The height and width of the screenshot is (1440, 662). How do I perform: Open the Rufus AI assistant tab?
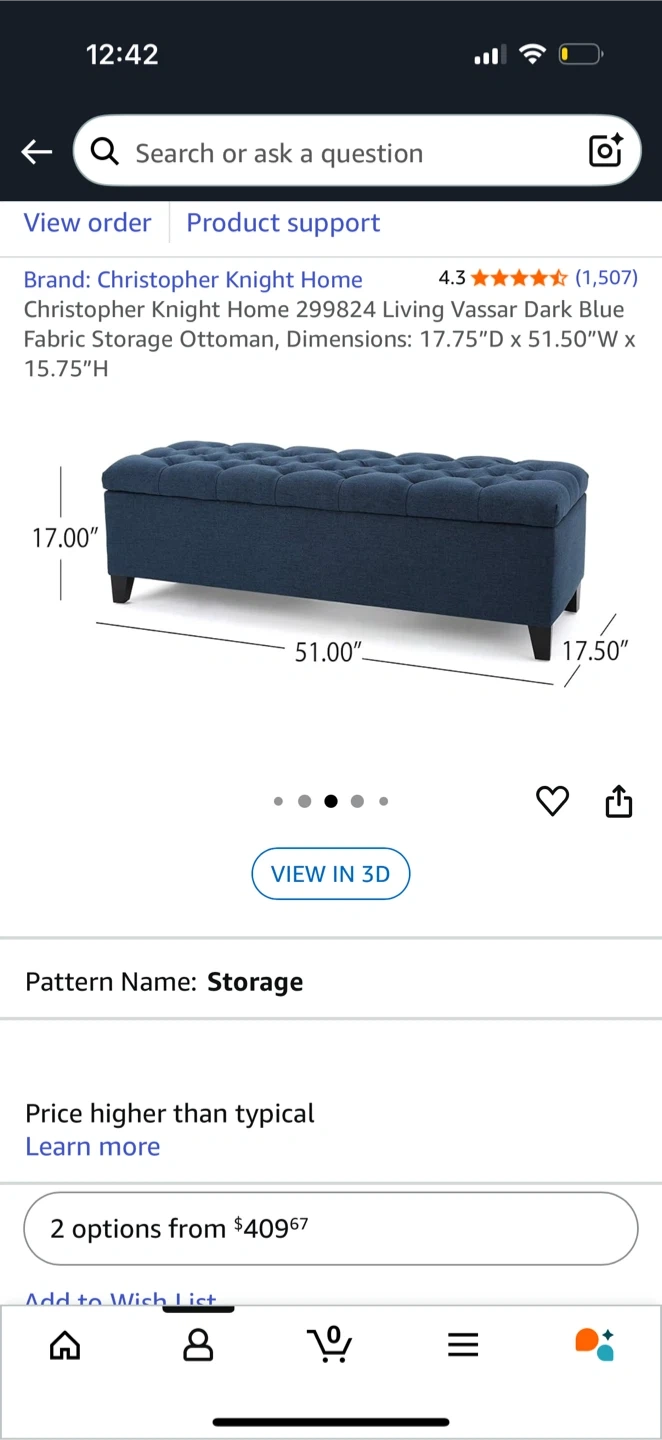[x=594, y=1345]
